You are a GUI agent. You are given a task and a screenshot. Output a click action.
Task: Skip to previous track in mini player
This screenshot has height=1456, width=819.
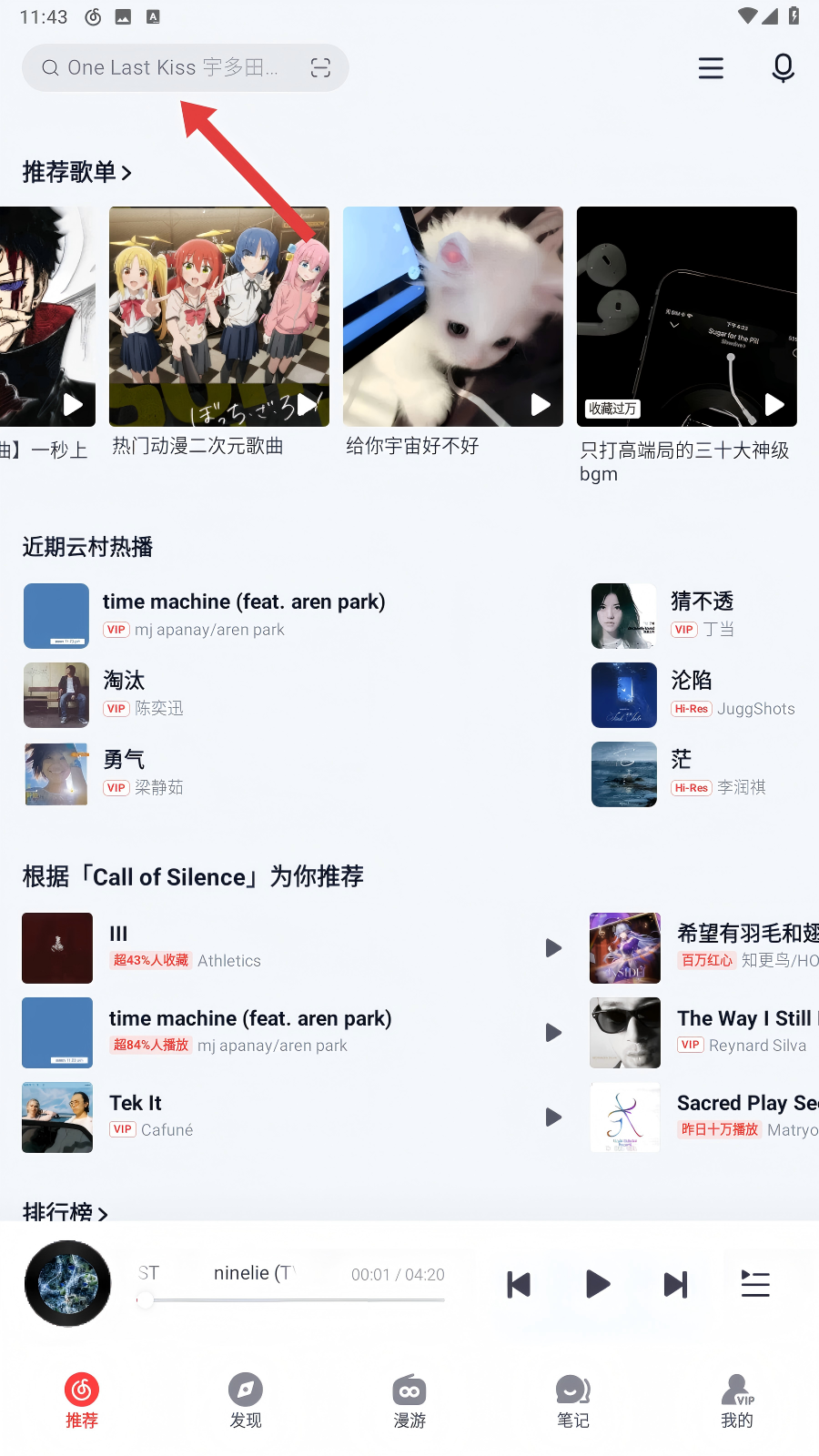click(x=519, y=1285)
